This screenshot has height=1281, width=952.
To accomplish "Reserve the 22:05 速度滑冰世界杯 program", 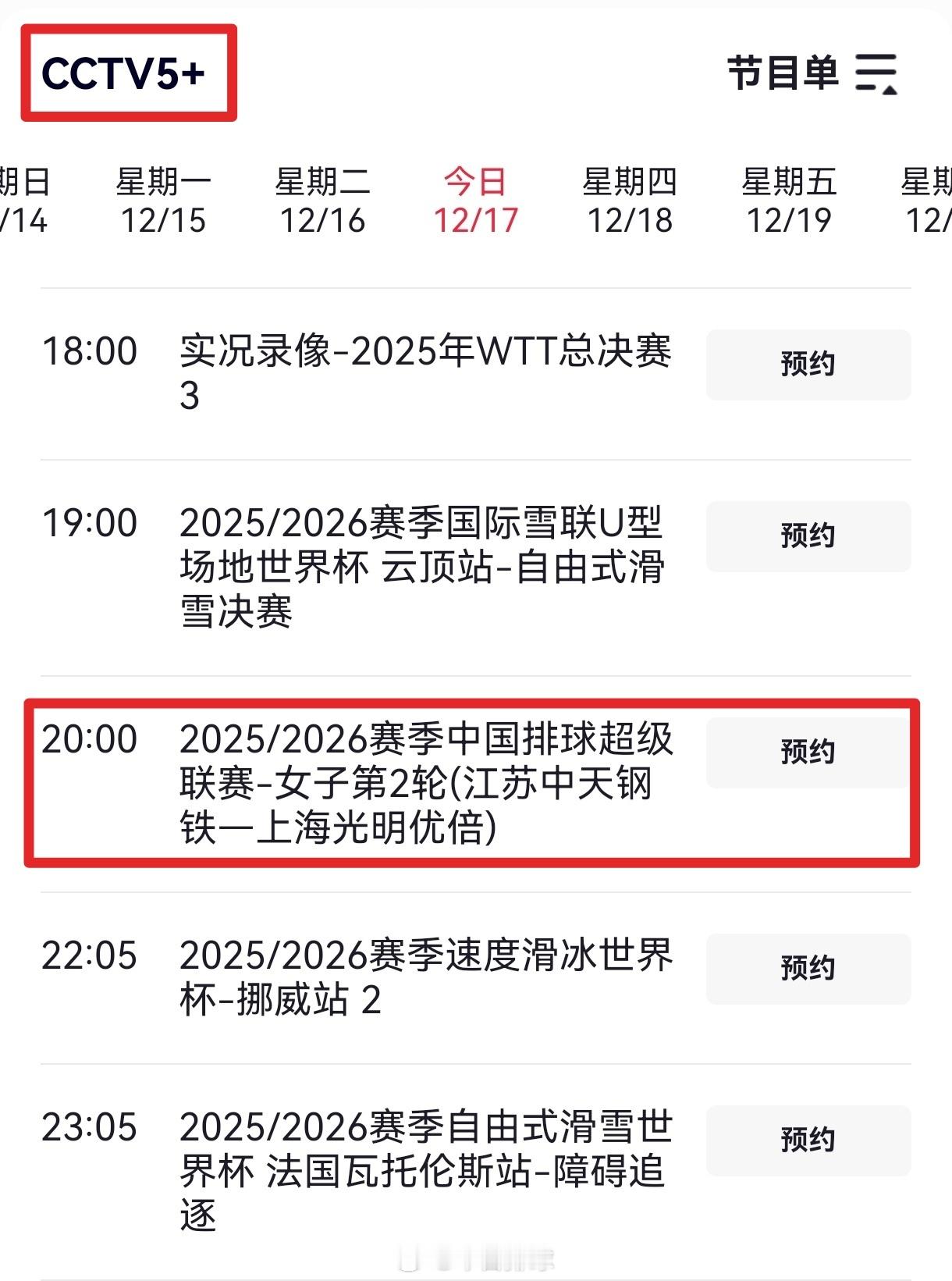I will (x=808, y=969).
